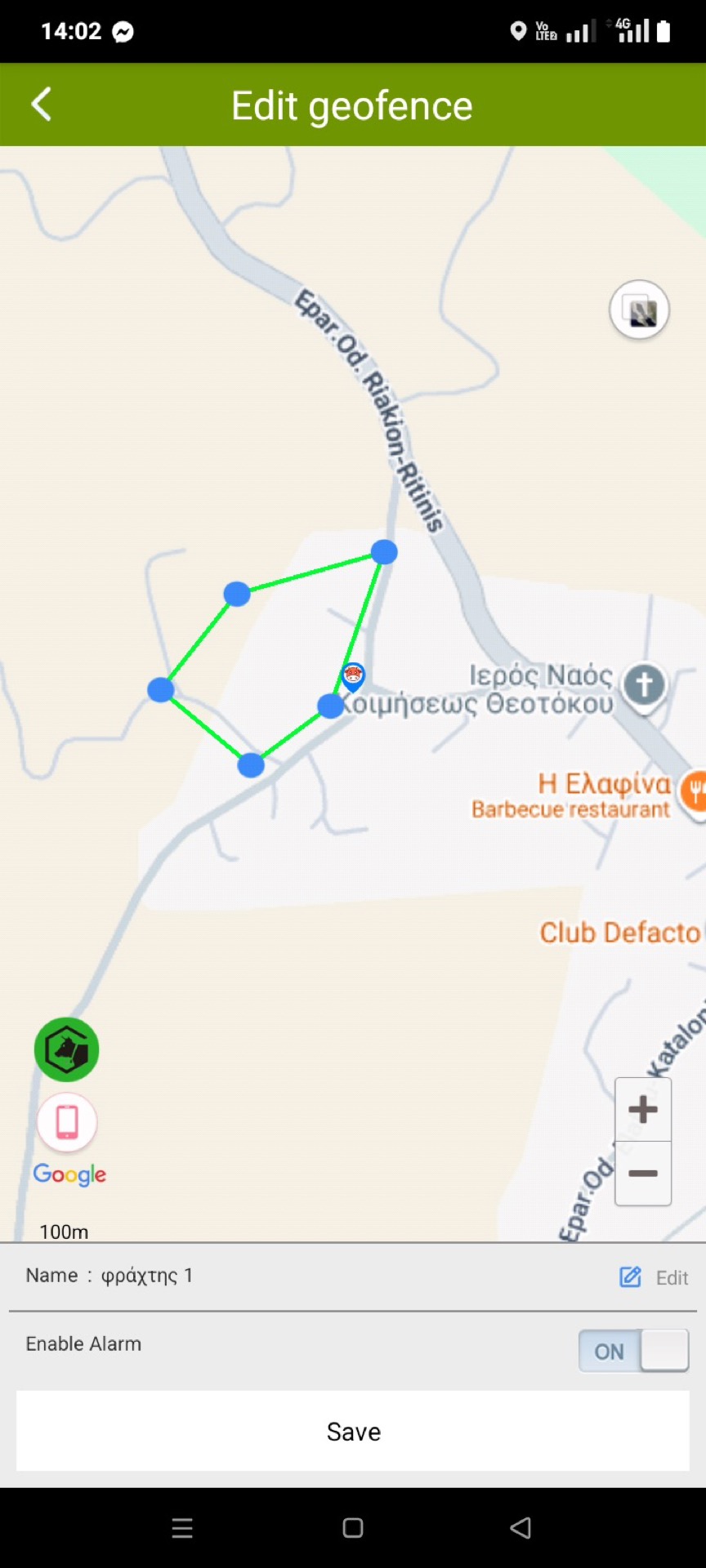The image size is (706, 1568).
Task: Center map on the tracker device
Action: pyautogui.click(x=66, y=1049)
